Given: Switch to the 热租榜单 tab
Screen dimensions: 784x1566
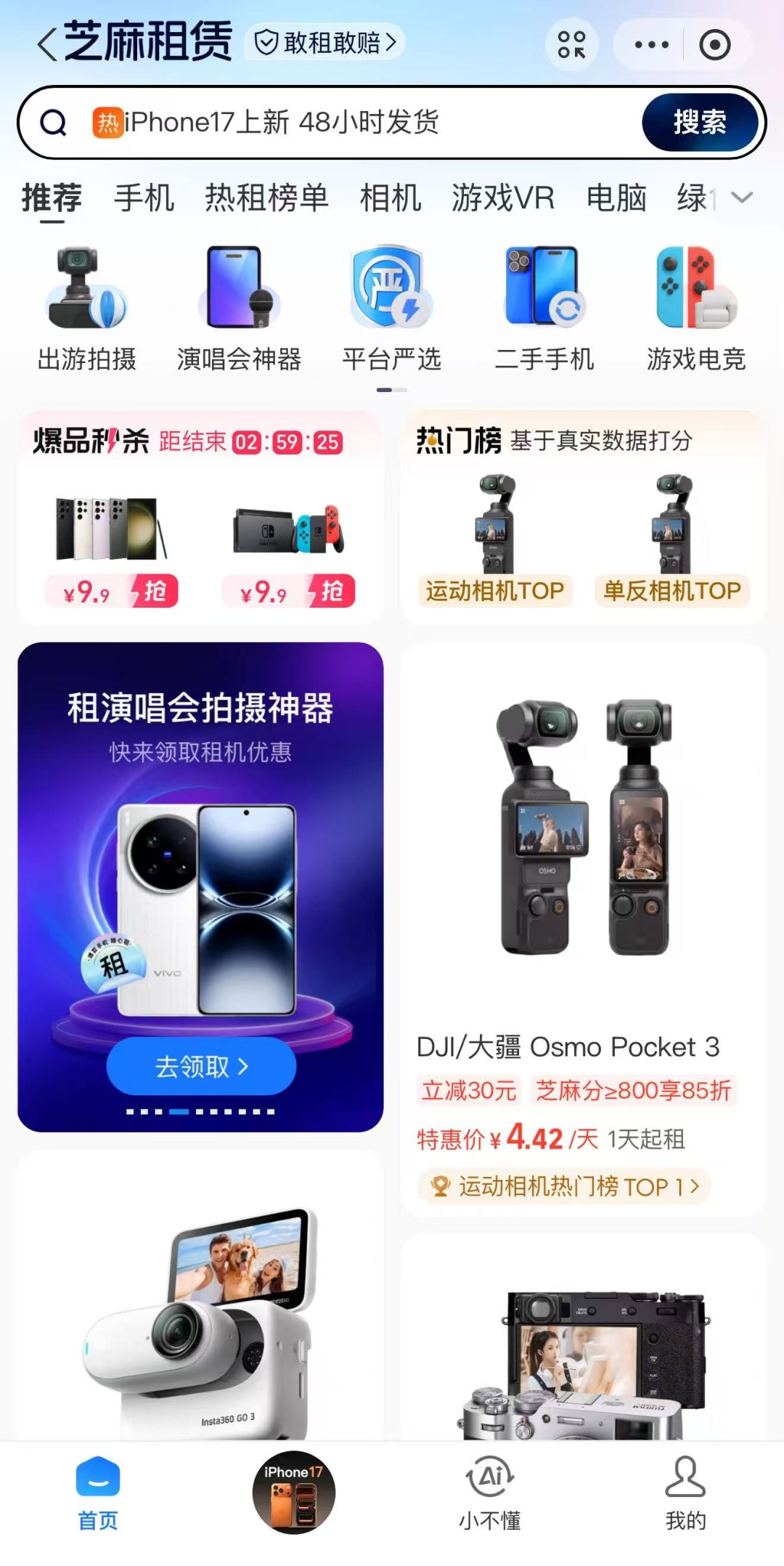Looking at the screenshot, I should pyautogui.click(x=266, y=197).
